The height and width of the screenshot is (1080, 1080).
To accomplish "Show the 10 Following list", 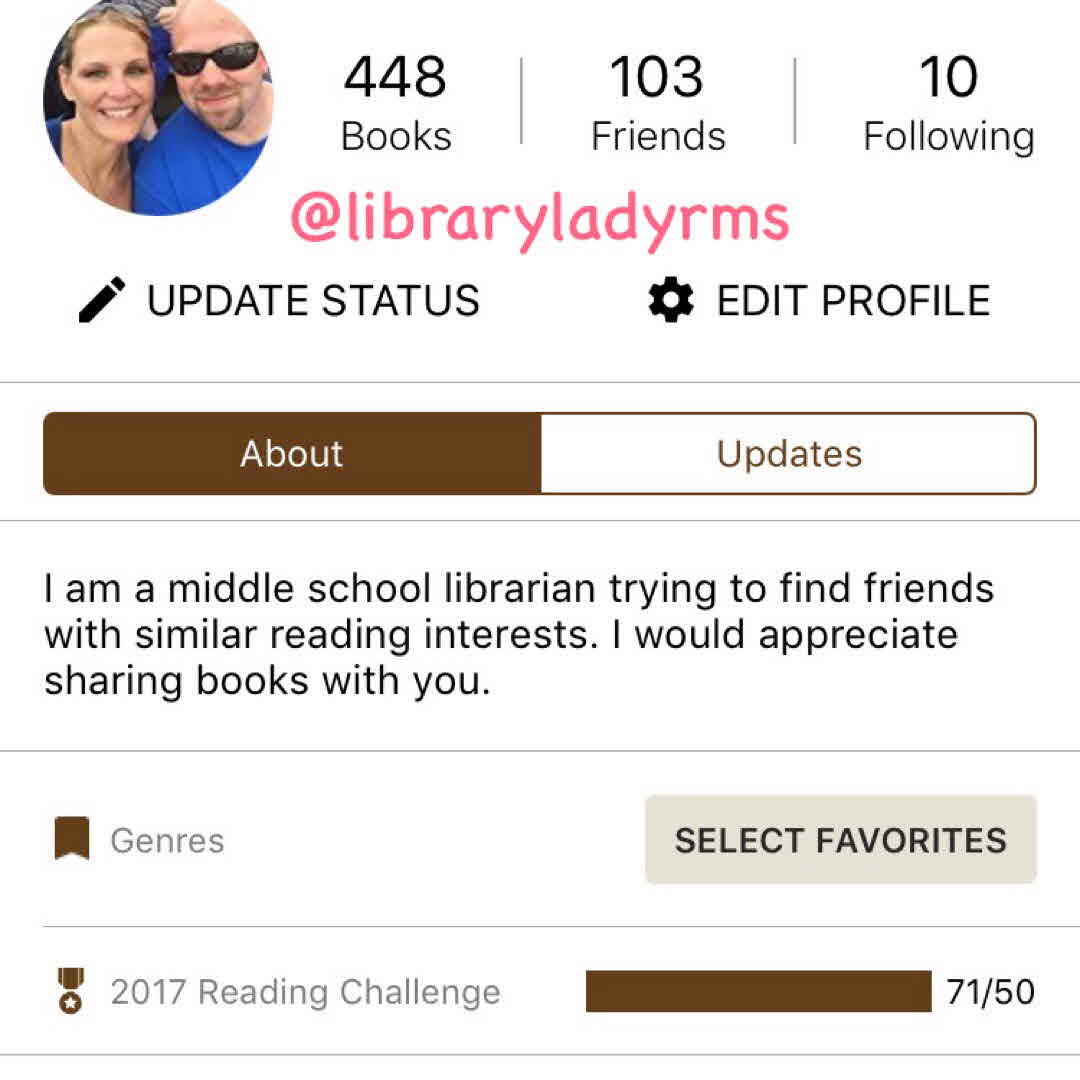I will coord(948,104).
